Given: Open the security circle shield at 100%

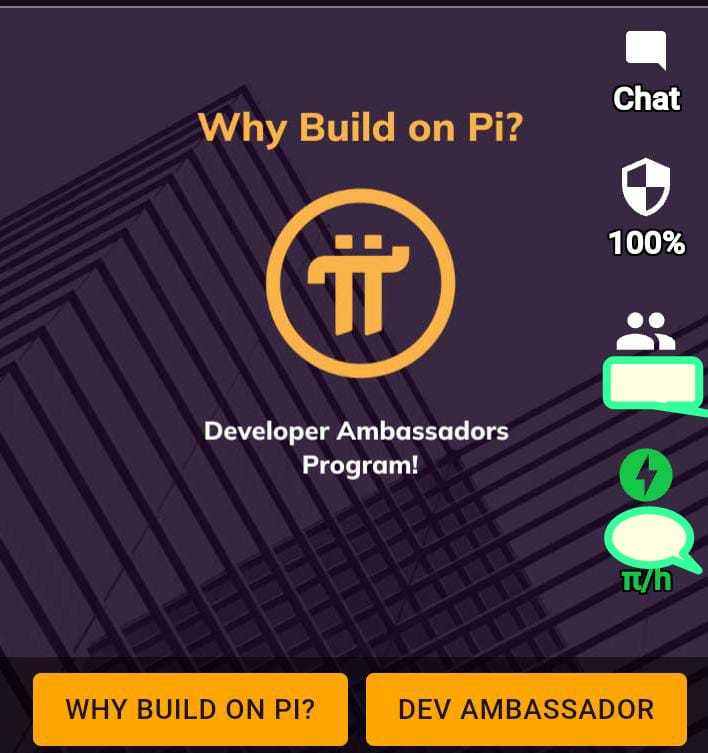Looking at the screenshot, I should (646, 189).
